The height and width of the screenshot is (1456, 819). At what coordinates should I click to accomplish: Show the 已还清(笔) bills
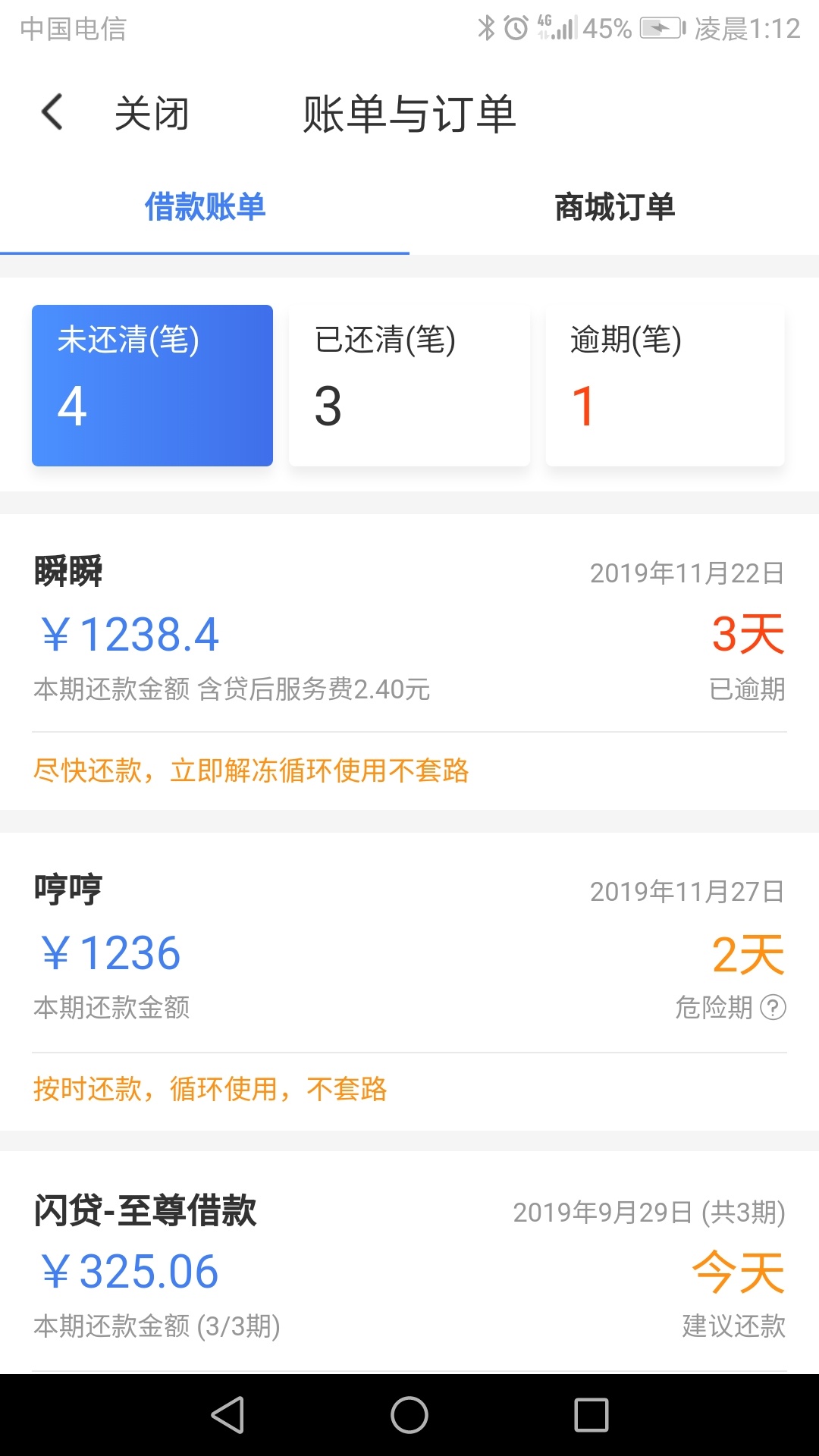pyautogui.click(x=409, y=385)
